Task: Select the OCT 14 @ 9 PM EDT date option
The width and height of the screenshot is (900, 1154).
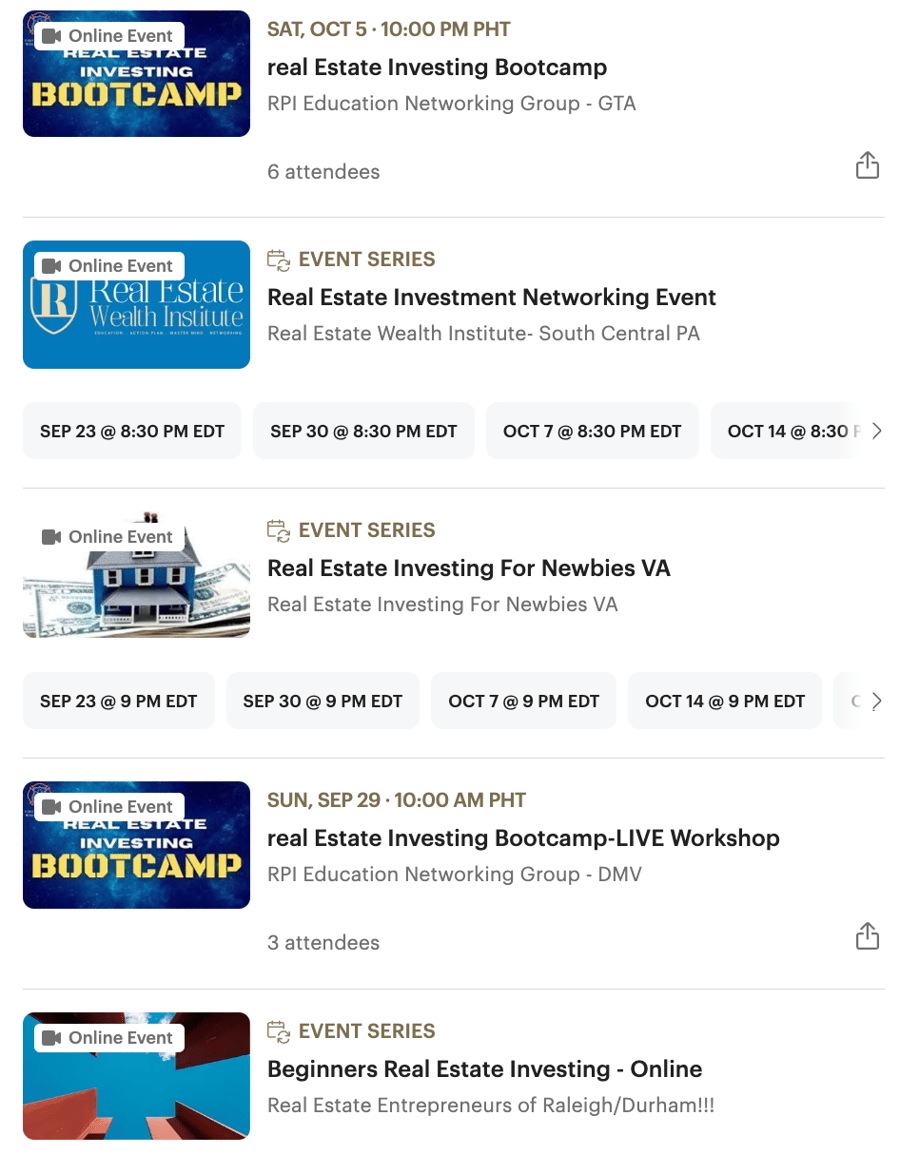Action: coord(724,700)
